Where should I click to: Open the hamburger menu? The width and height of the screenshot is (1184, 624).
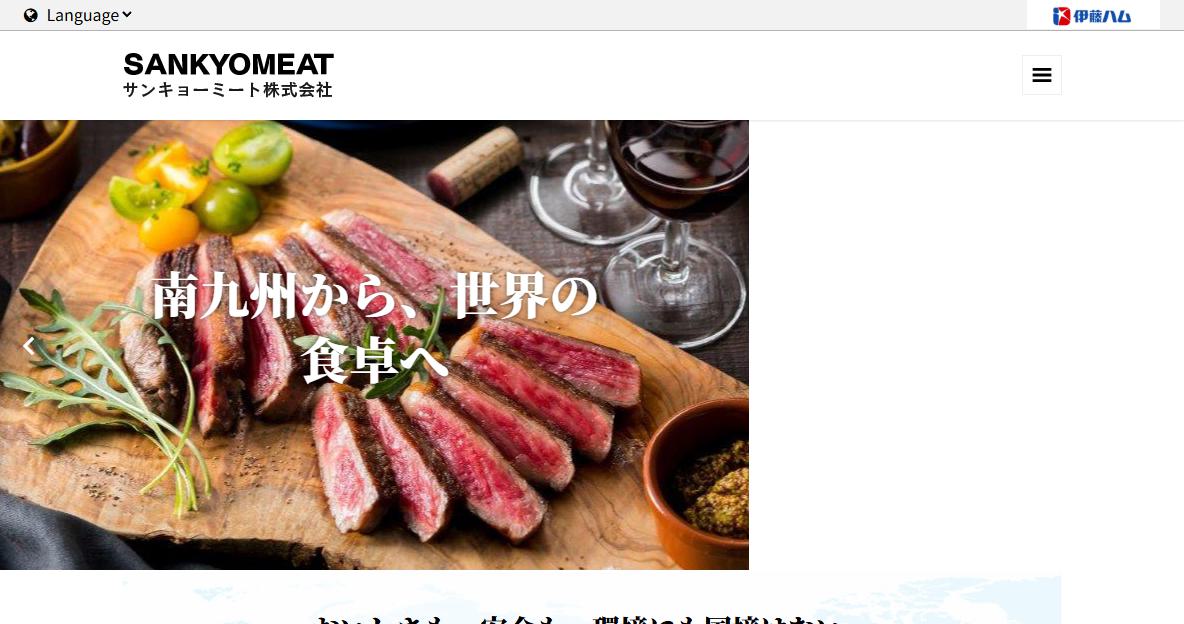click(x=1041, y=75)
